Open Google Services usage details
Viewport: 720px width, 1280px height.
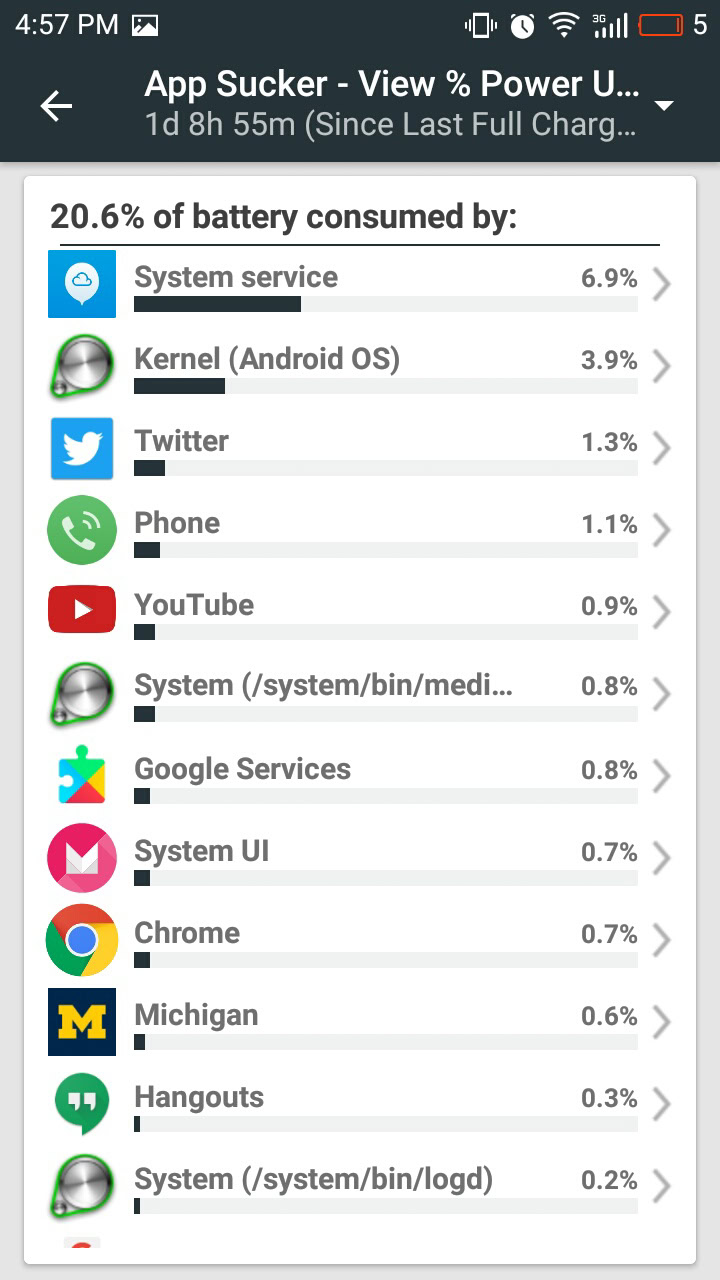pyautogui.click(x=360, y=777)
